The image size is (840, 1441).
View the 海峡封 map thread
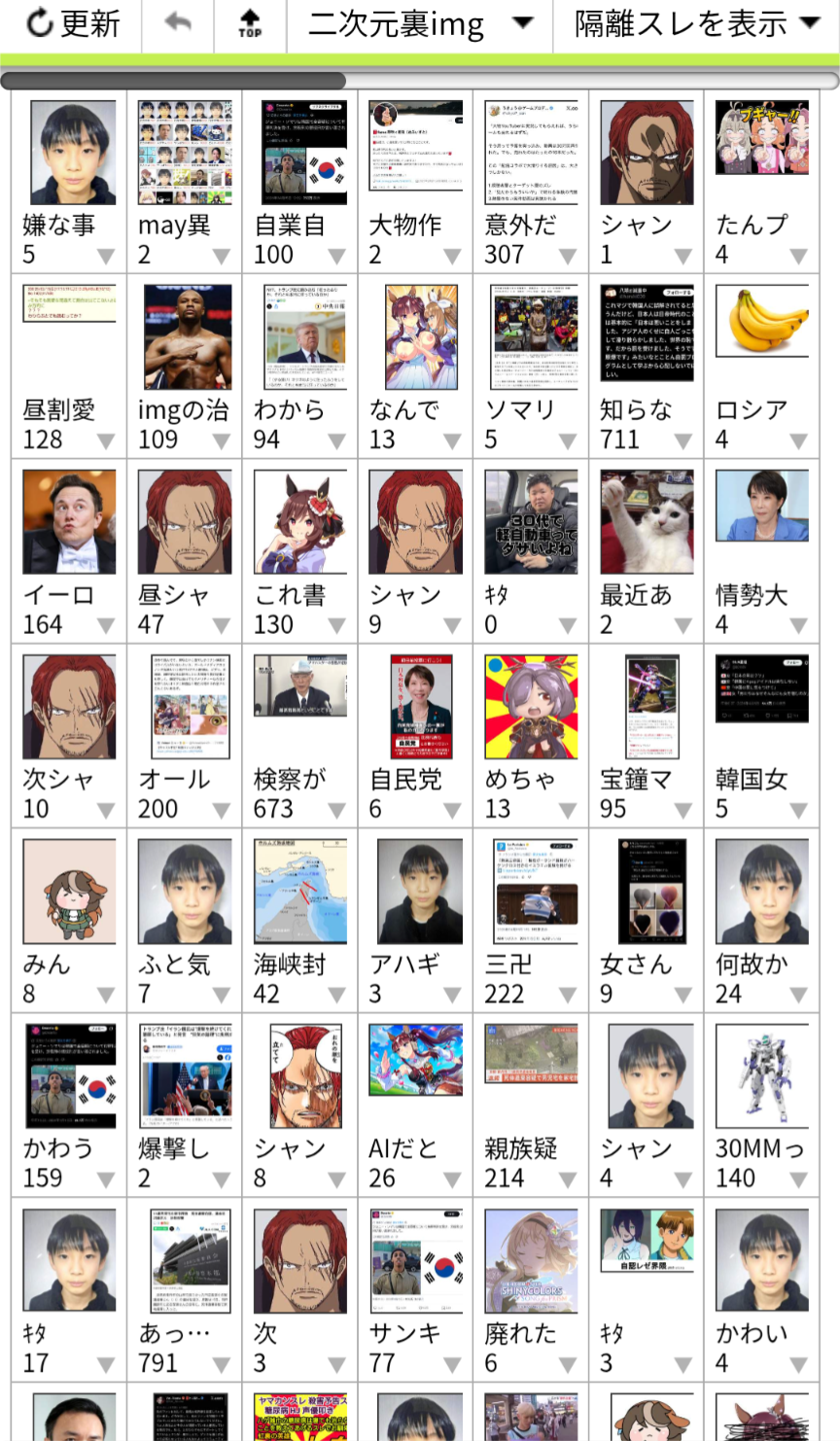pos(300,892)
